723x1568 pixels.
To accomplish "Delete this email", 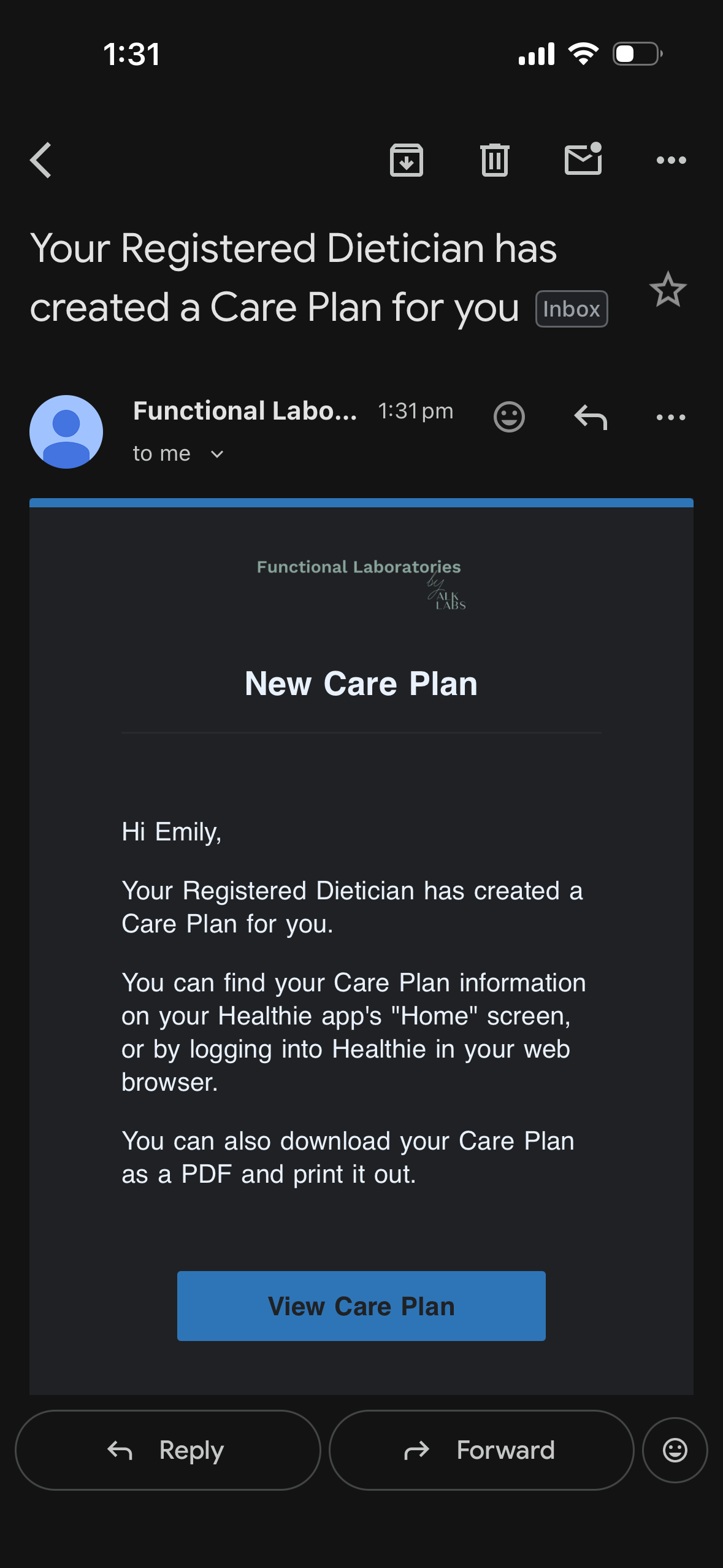I will pyautogui.click(x=495, y=160).
